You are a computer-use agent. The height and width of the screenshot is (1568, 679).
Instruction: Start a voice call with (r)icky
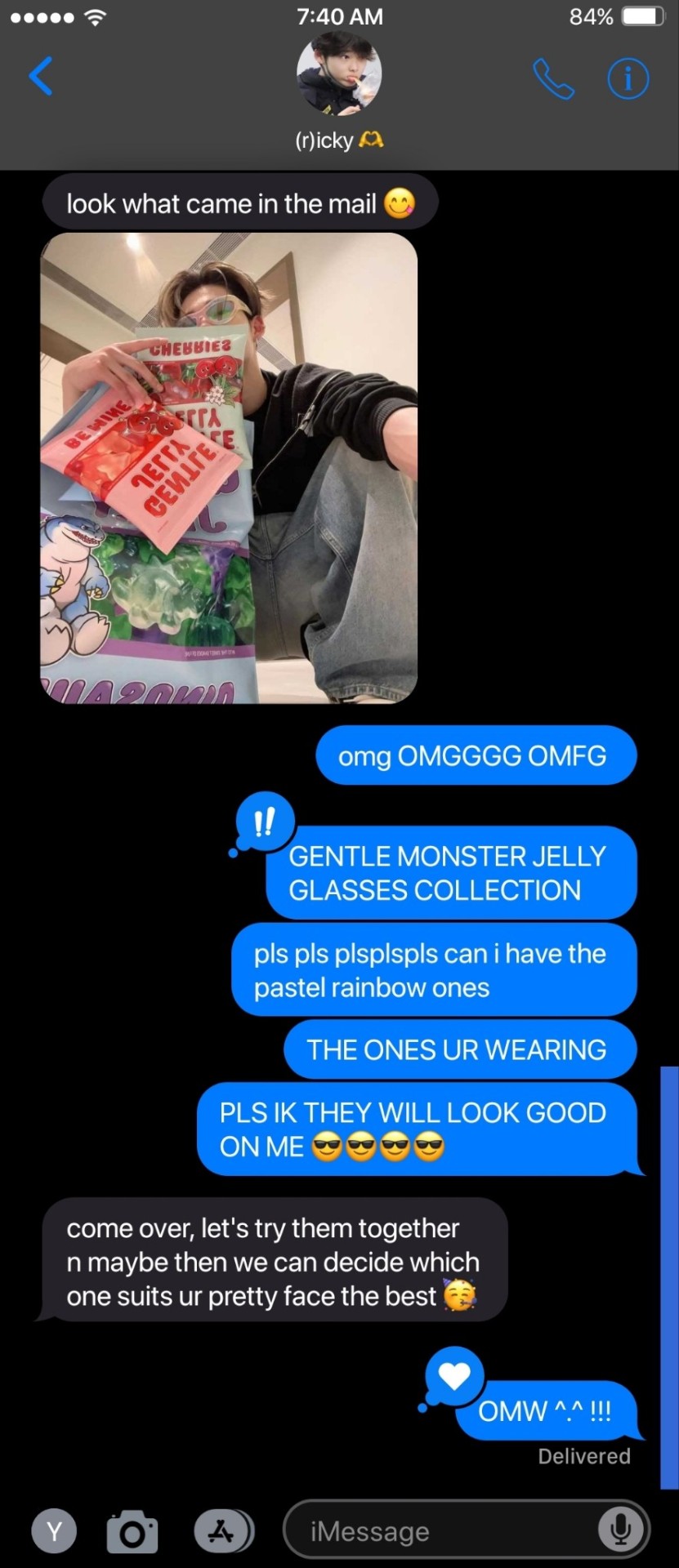pyautogui.click(x=553, y=78)
